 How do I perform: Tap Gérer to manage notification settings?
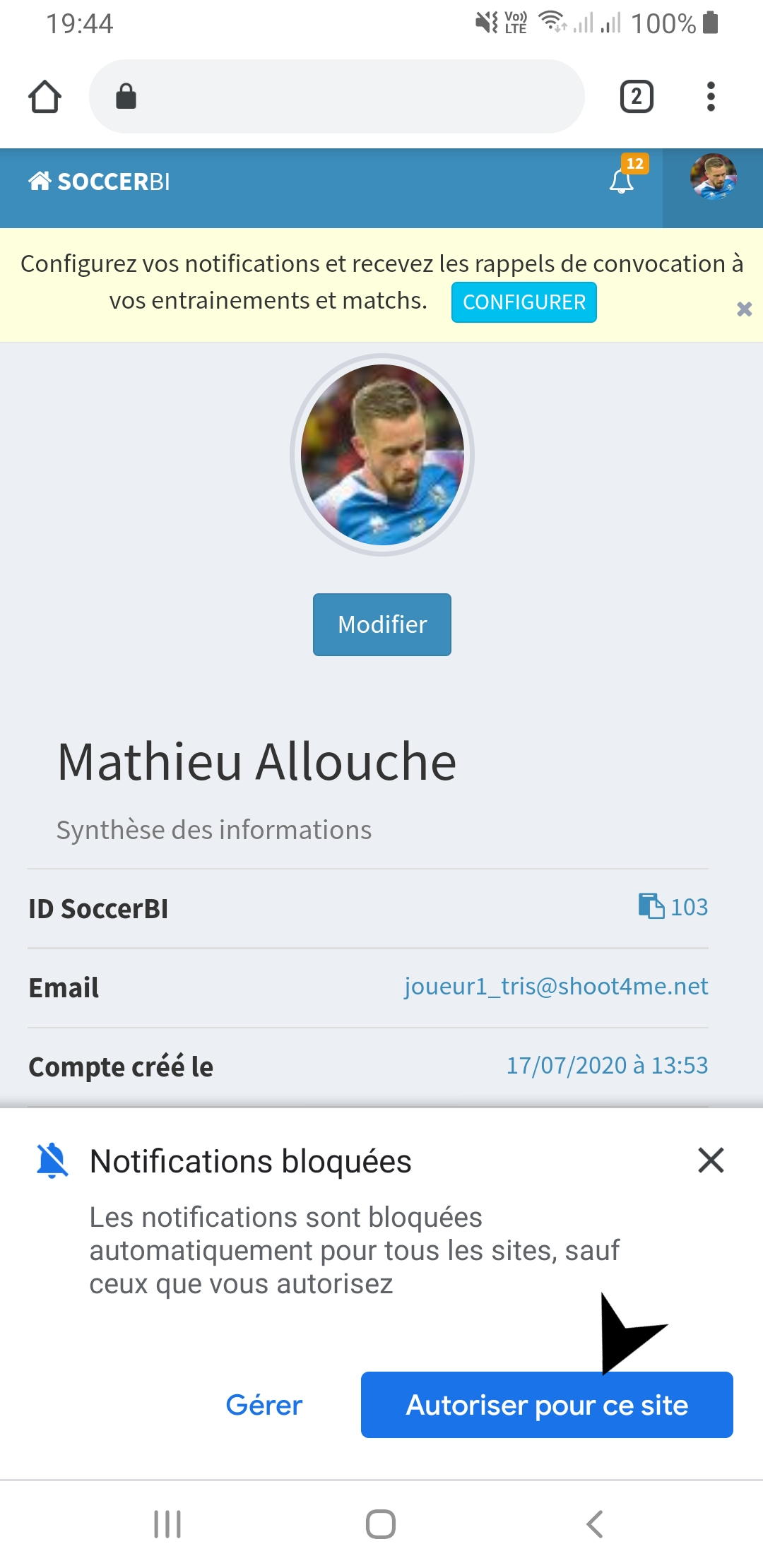[x=264, y=1405]
